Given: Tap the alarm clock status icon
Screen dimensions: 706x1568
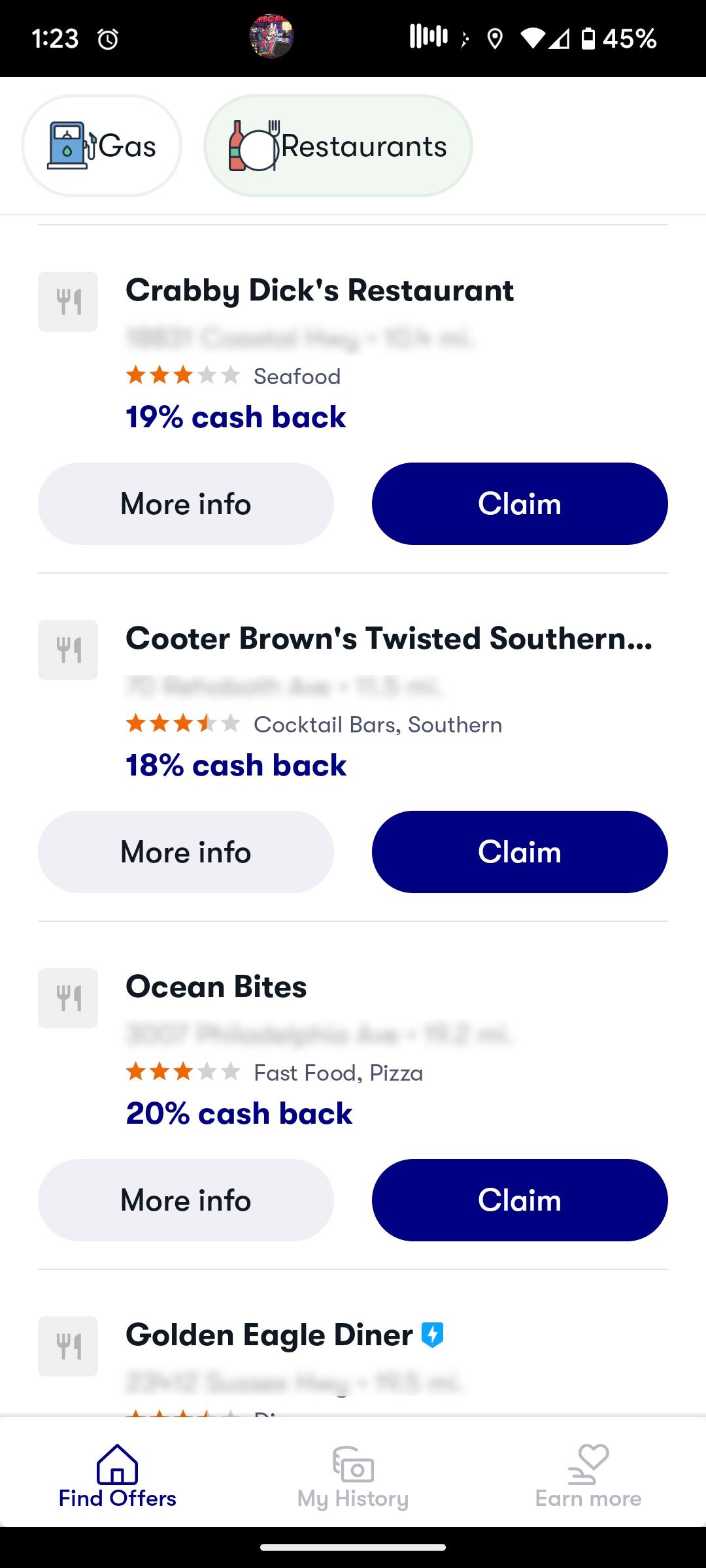Looking at the screenshot, I should pyautogui.click(x=109, y=38).
